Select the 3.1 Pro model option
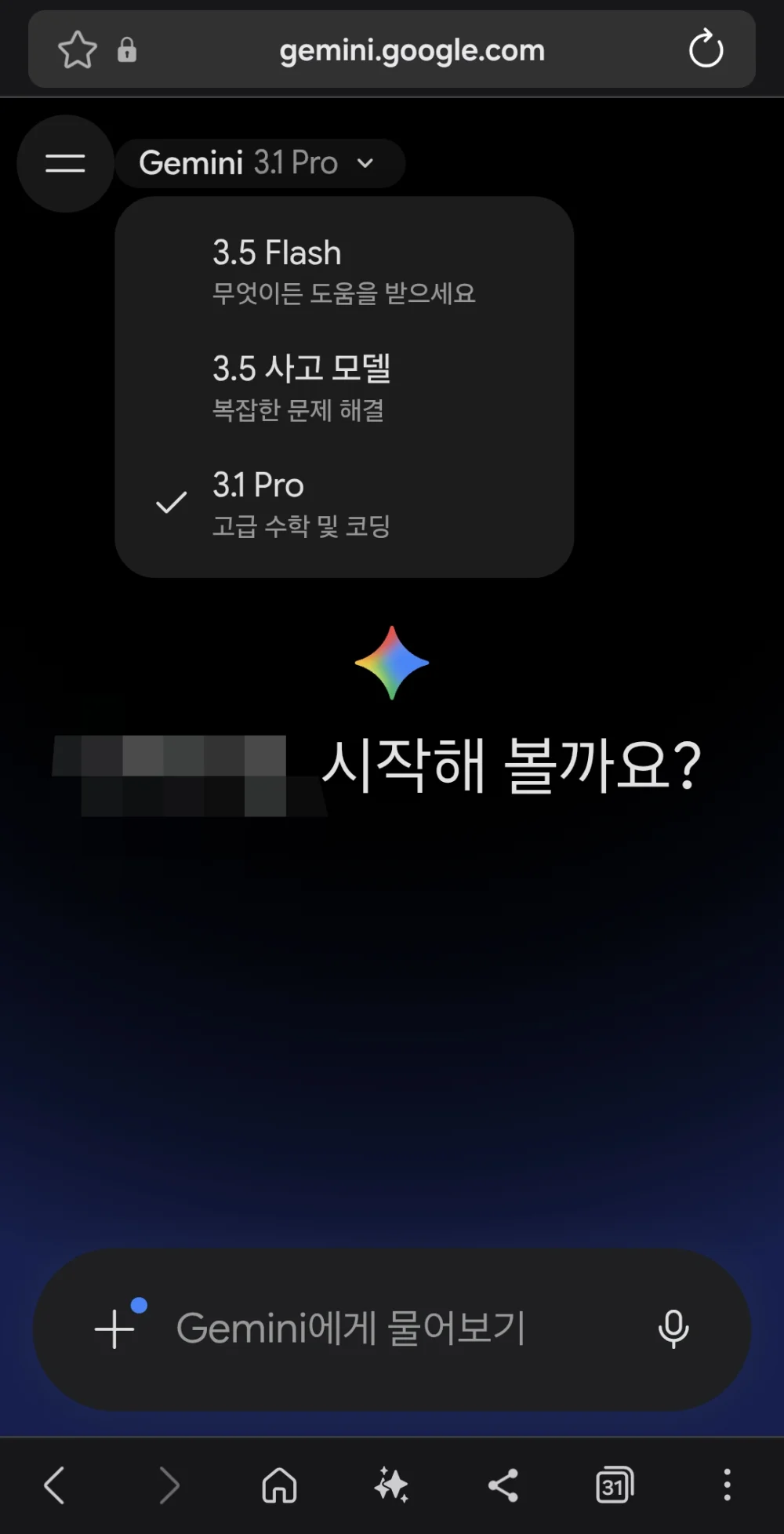784x1534 pixels. click(344, 503)
